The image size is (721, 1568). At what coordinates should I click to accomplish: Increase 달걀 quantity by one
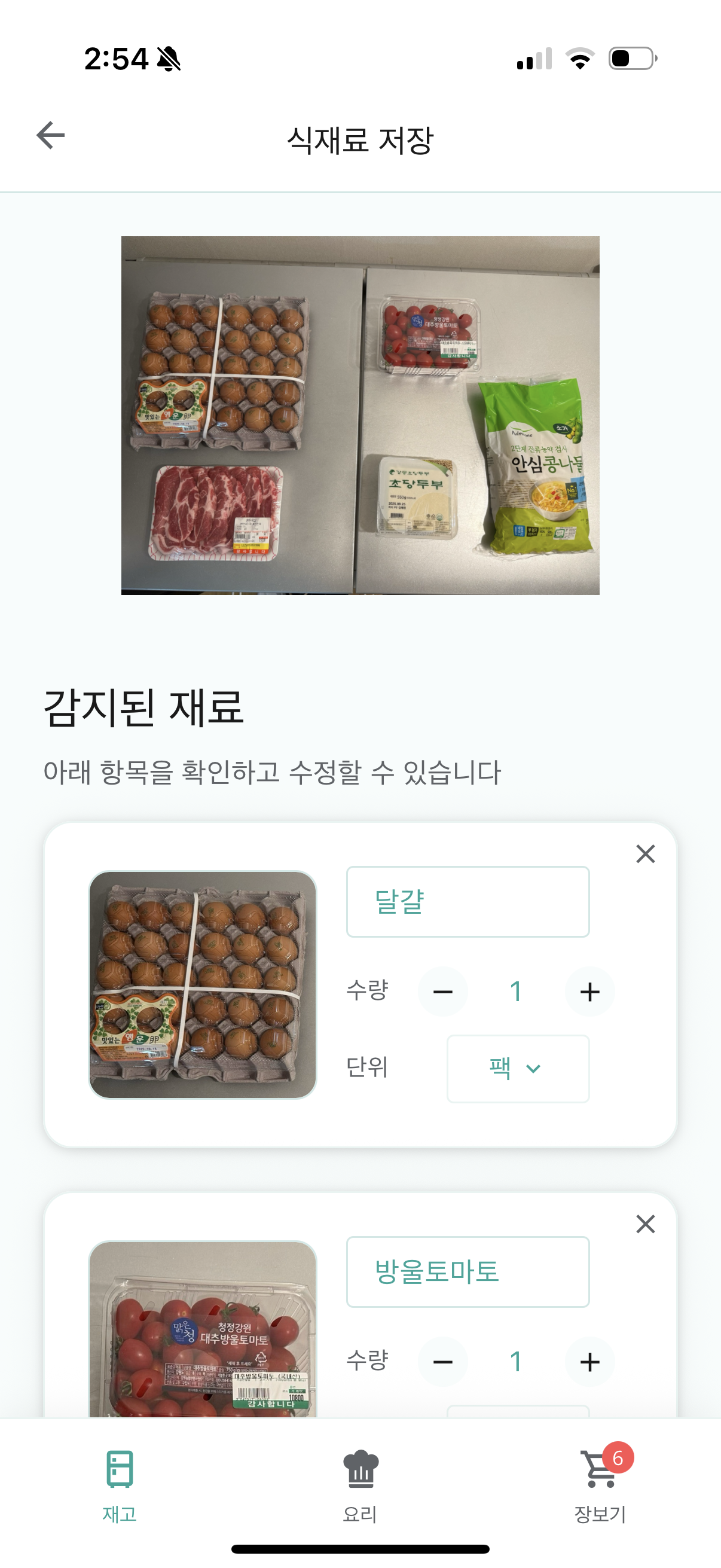click(x=589, y=992)
